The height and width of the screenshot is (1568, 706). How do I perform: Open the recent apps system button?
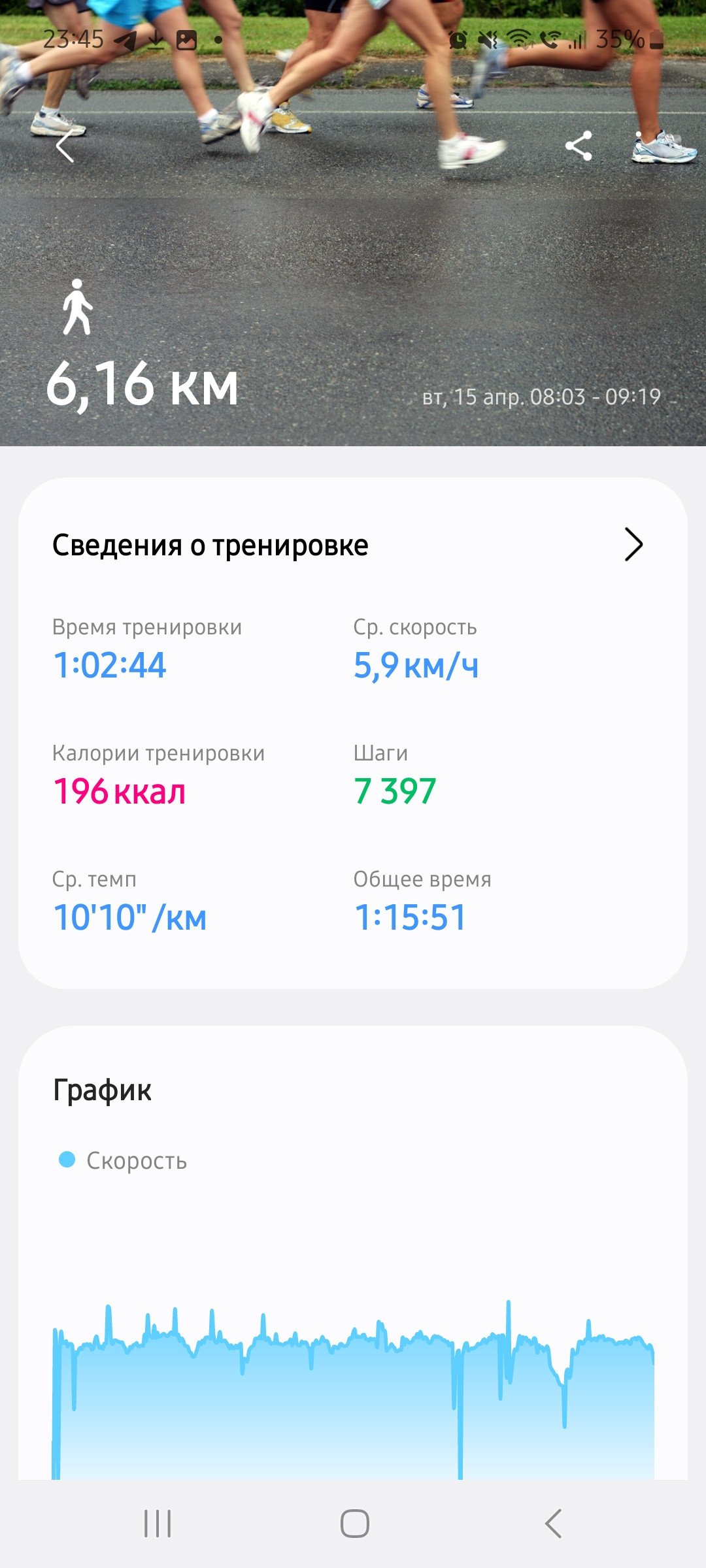tap(158, 1524)
